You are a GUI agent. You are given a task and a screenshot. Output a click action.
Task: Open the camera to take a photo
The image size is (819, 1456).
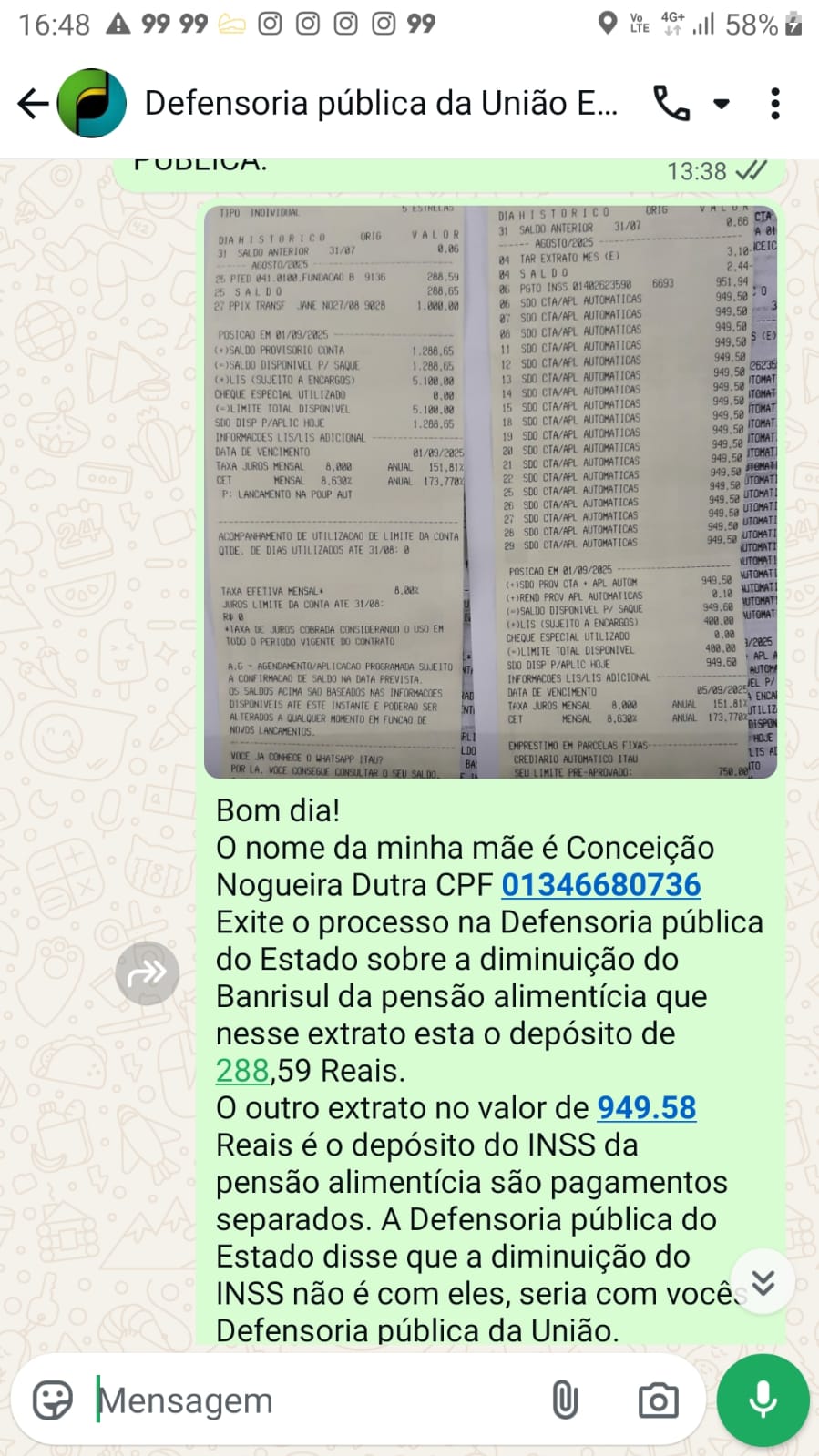coord(658,1400)
